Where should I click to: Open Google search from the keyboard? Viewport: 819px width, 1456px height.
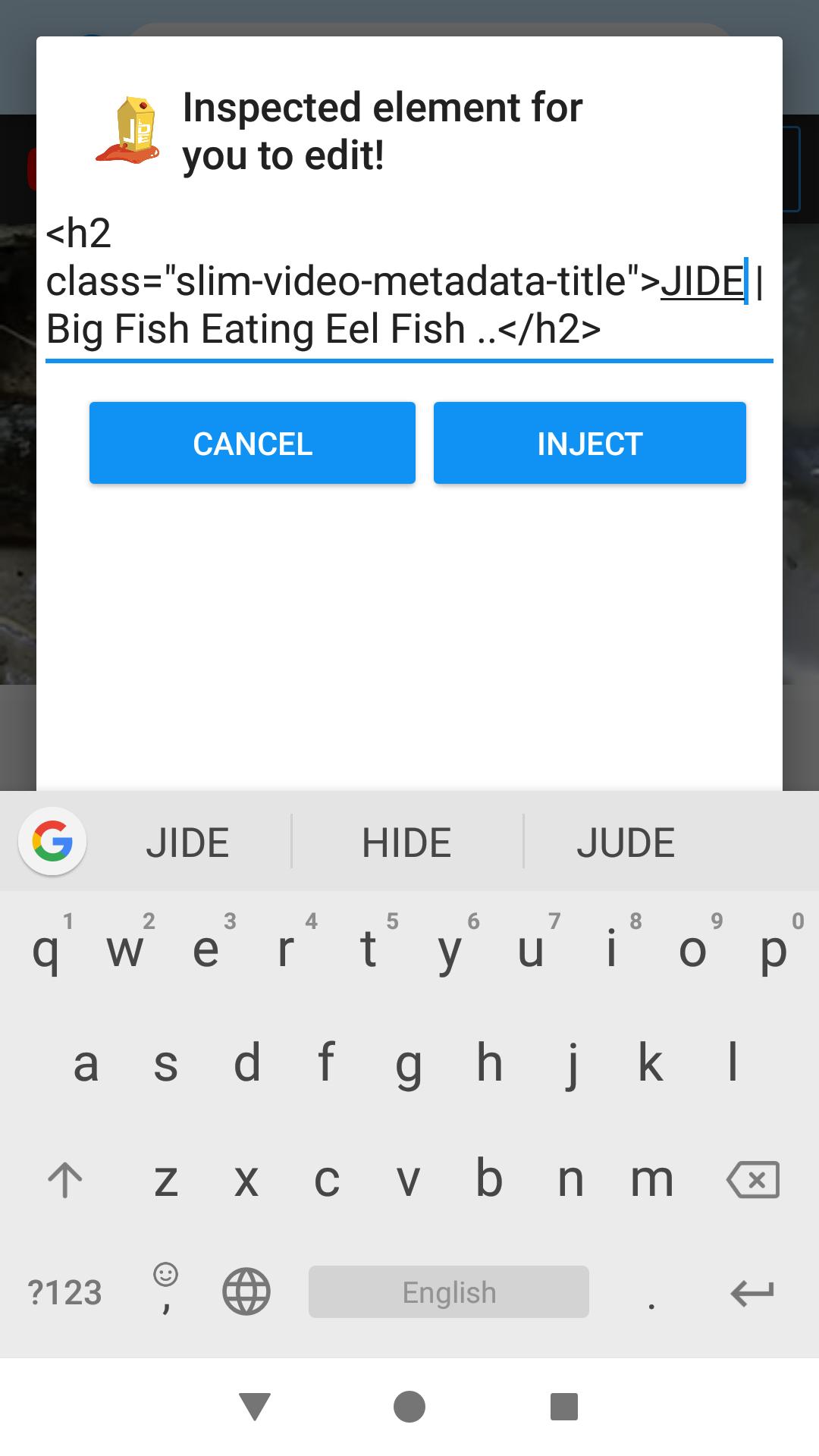(52, 842)
